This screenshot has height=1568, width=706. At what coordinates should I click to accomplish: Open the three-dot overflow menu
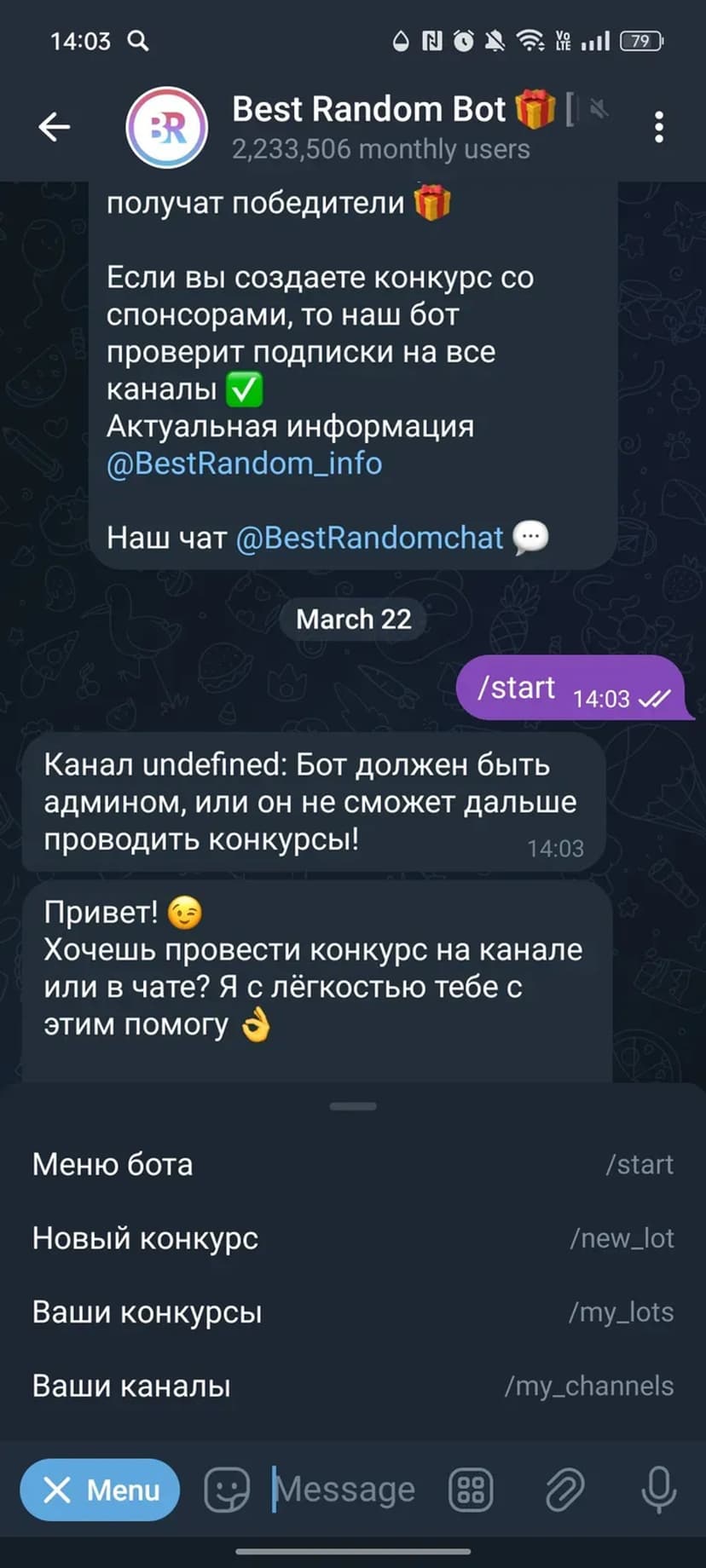point(658,127)
